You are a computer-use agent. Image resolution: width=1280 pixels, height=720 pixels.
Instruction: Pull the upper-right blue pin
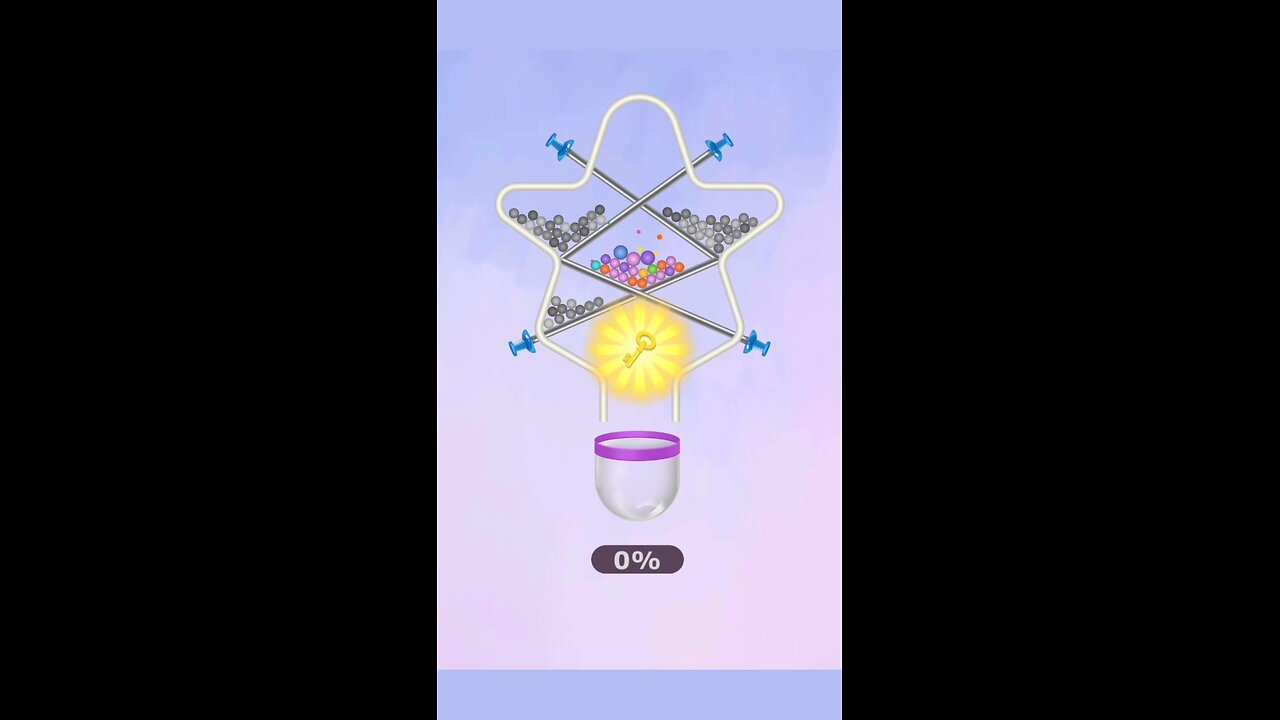click(x=718, y=147)
